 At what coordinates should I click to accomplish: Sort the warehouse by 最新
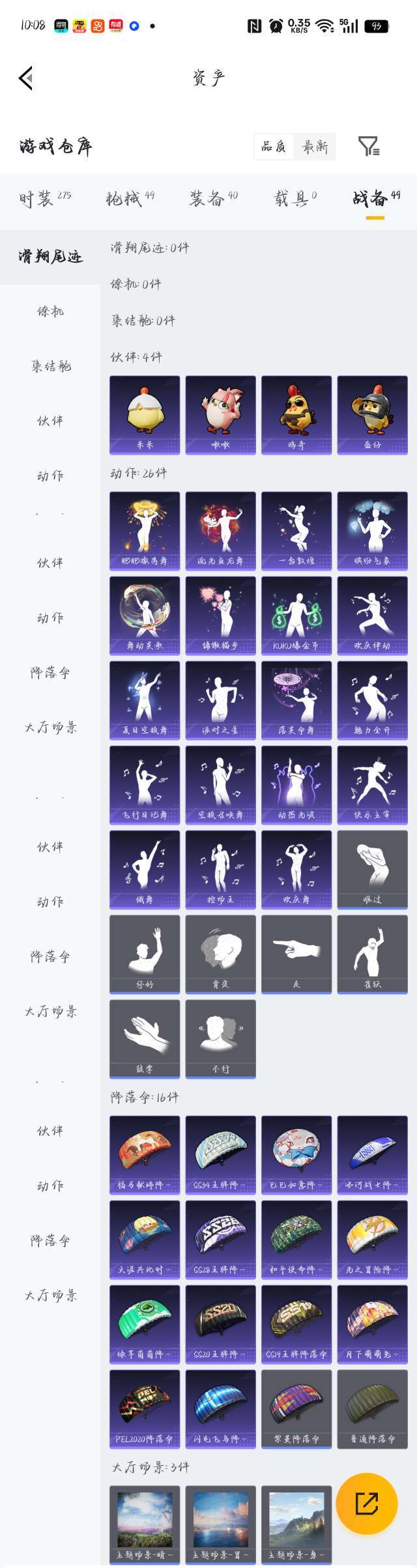point(314,147)
